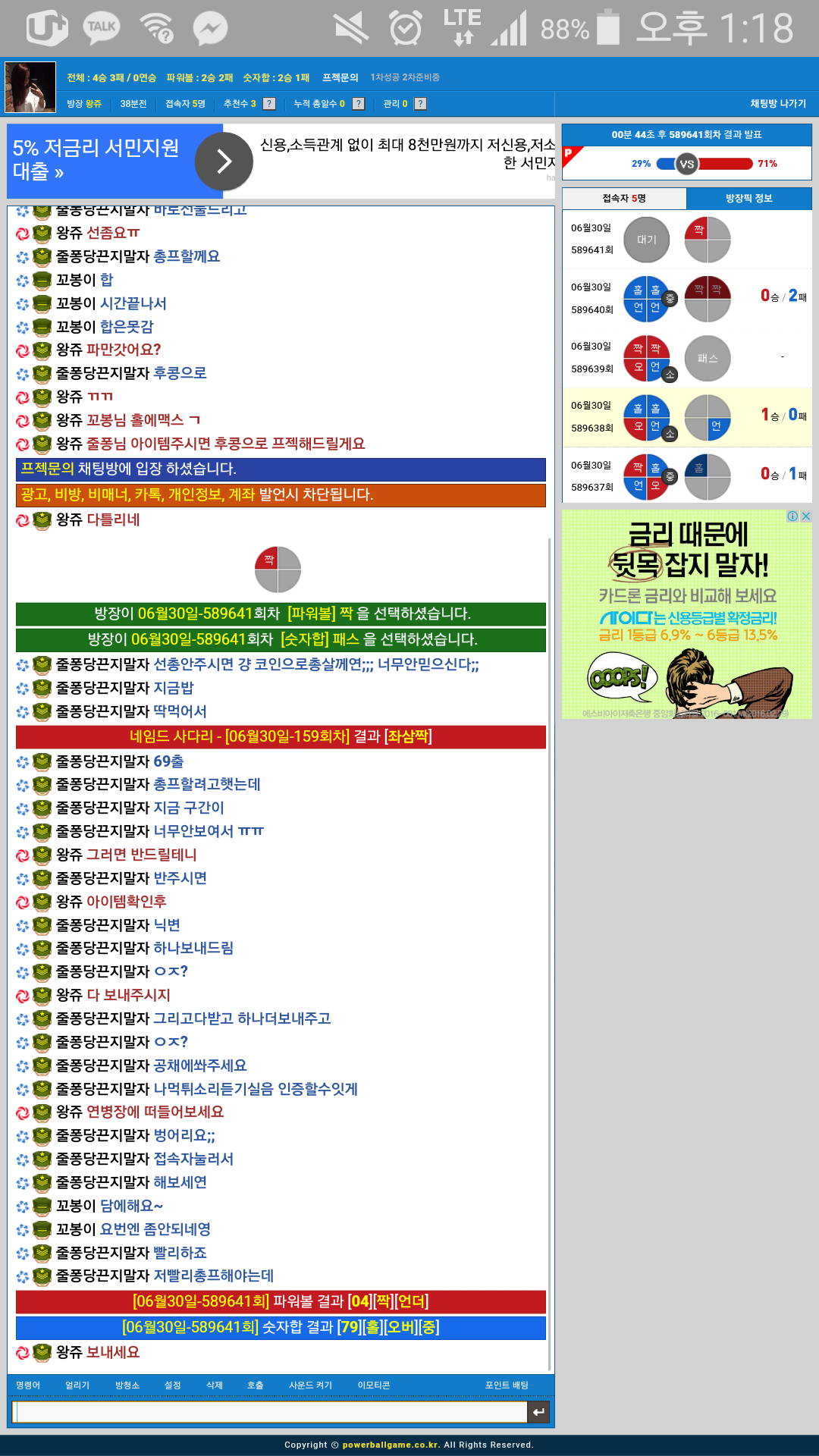The image size is (819, 1456).
Task: Tap 얼리기 in the chat toolbar
Action: click(77, 1385)
